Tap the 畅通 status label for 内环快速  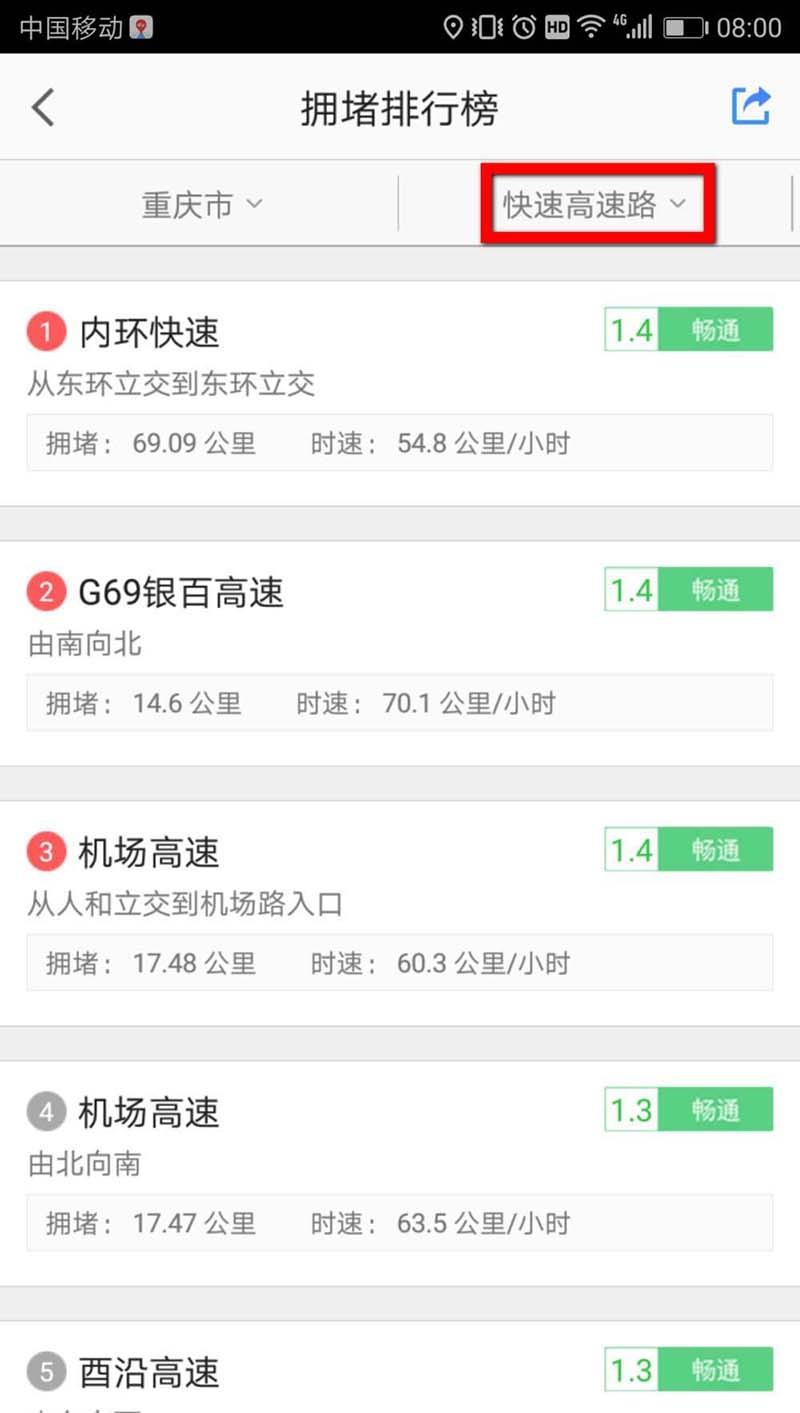(716, 330)
